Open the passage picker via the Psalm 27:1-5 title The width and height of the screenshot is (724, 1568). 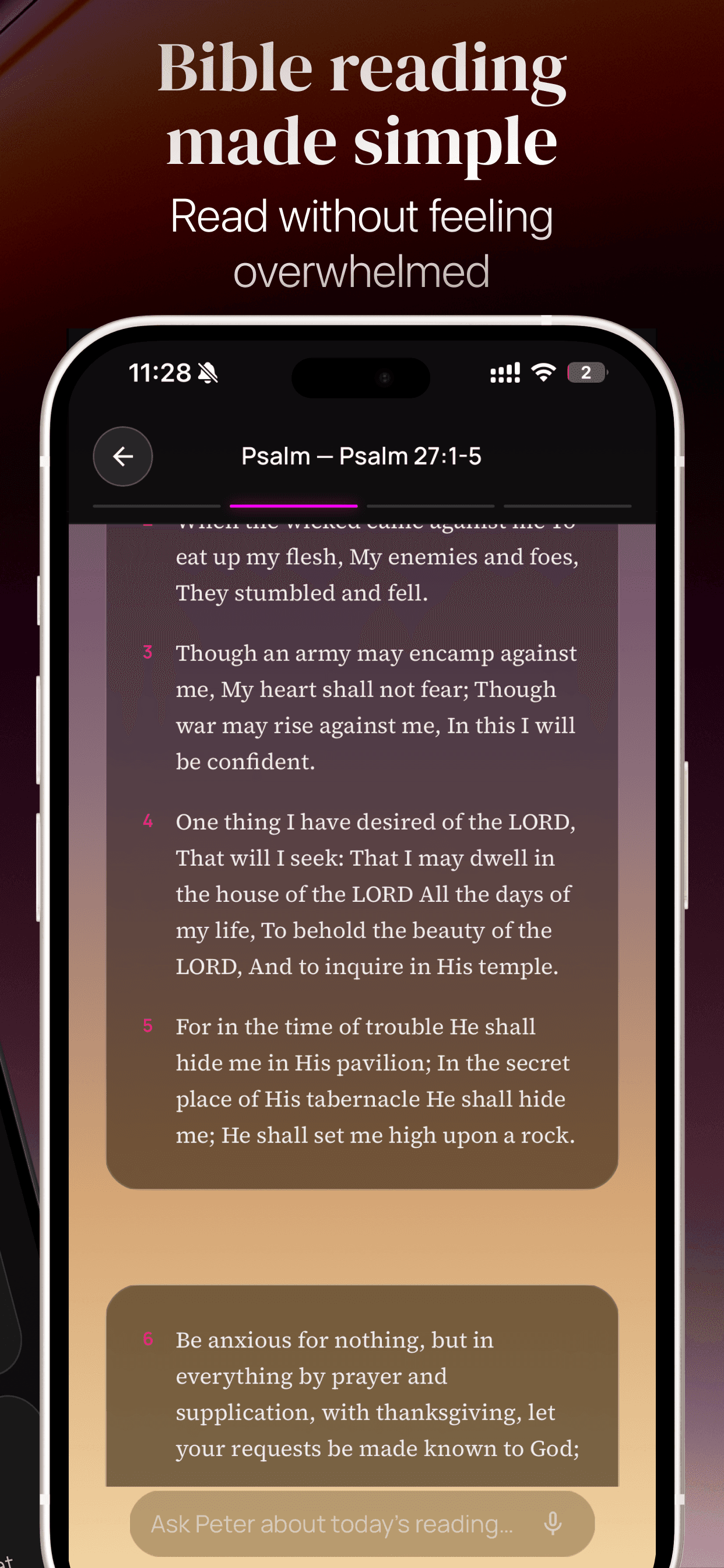(x=361, y=457)
